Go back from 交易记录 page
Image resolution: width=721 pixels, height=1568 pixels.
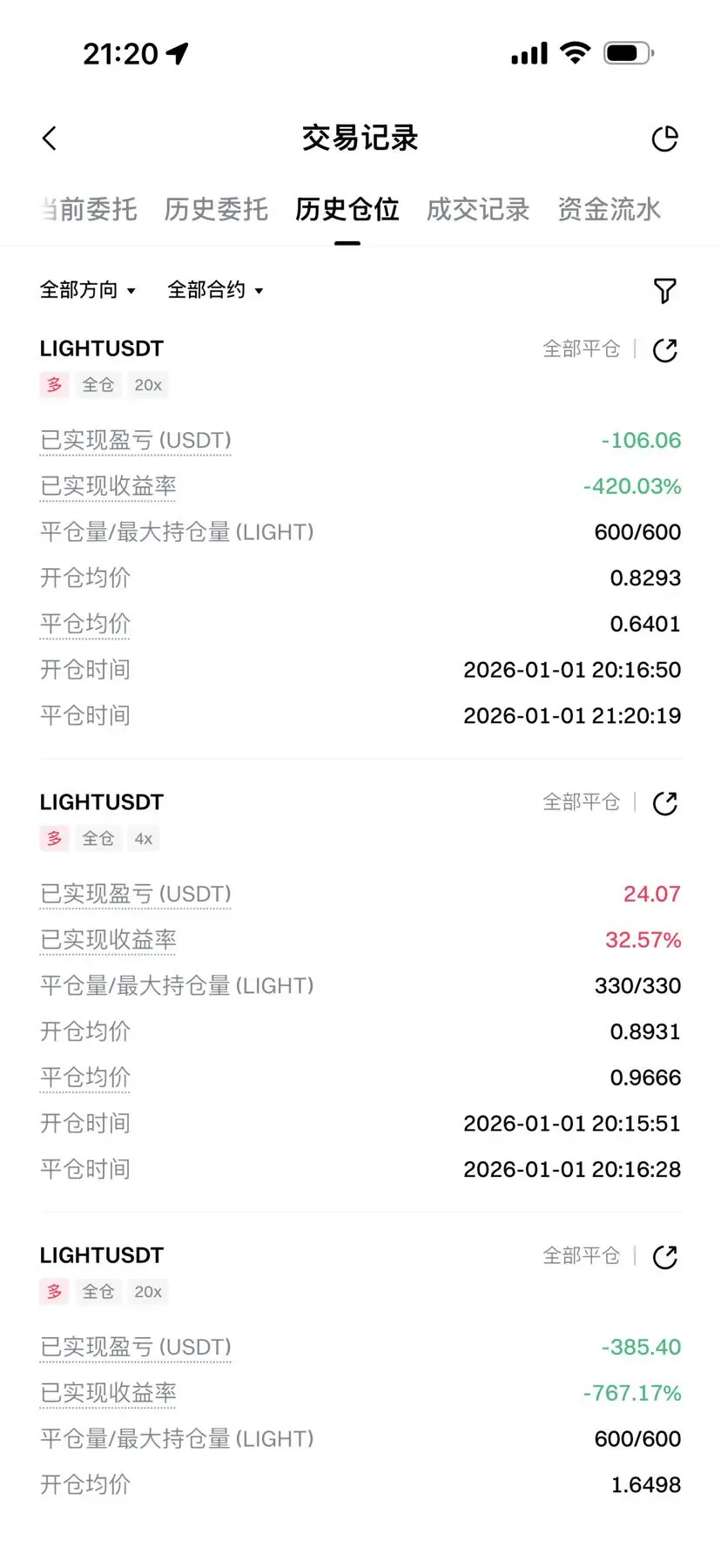pos(50,139)
